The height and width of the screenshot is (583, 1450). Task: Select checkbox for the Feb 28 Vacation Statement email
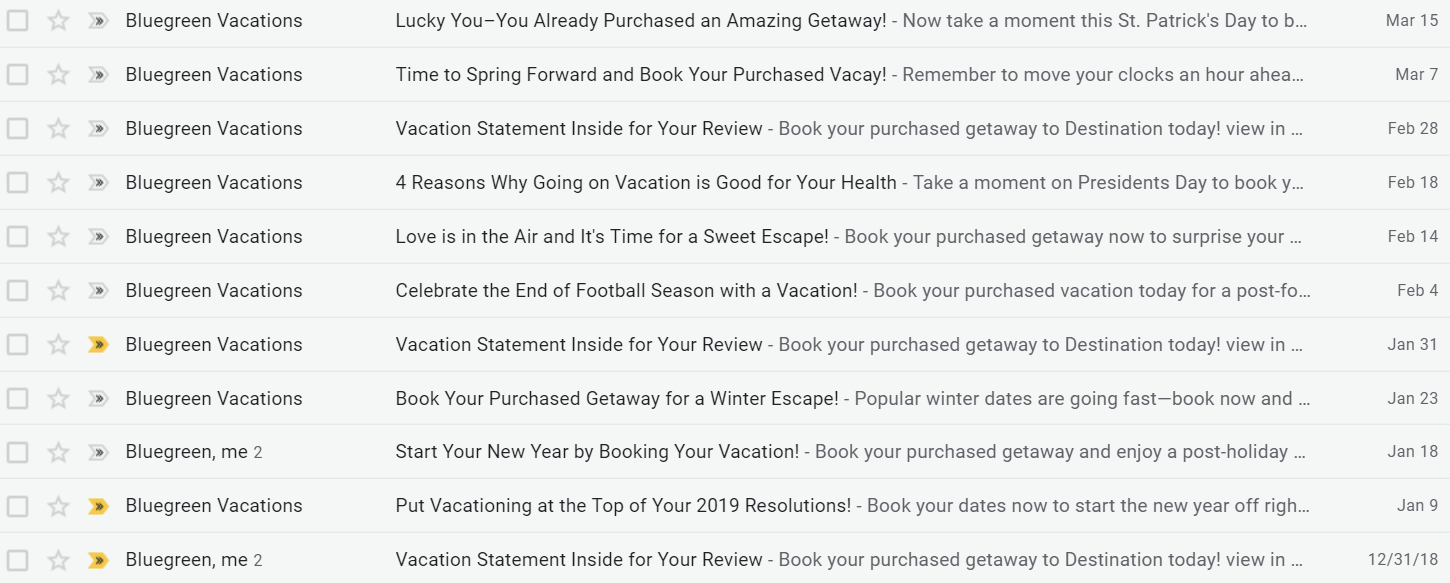18,128
